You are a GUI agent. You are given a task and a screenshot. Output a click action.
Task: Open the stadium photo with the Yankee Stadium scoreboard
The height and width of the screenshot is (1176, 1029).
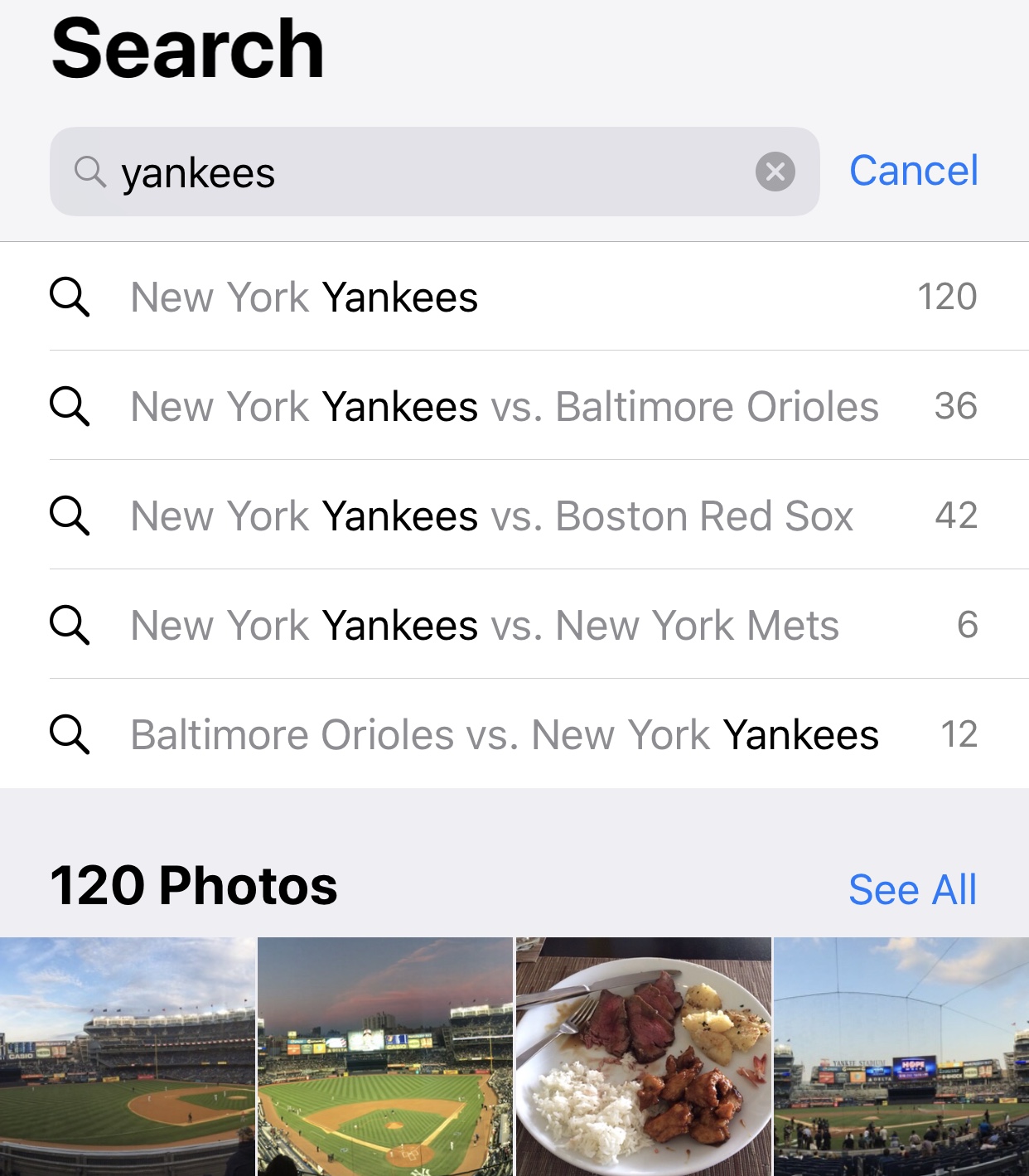tap(901, 1057)
